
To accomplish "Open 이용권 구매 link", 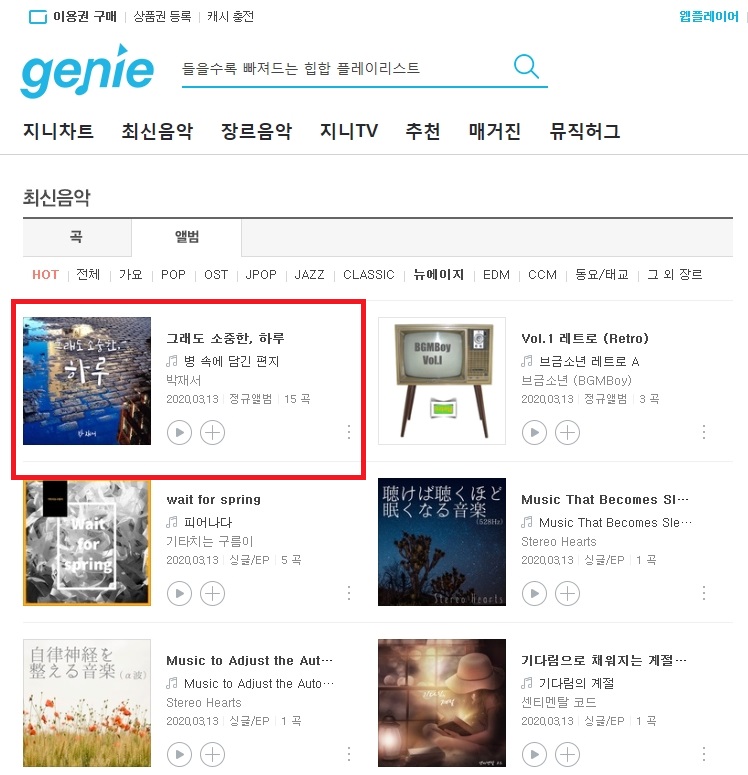I will click(x=84, y=17).
